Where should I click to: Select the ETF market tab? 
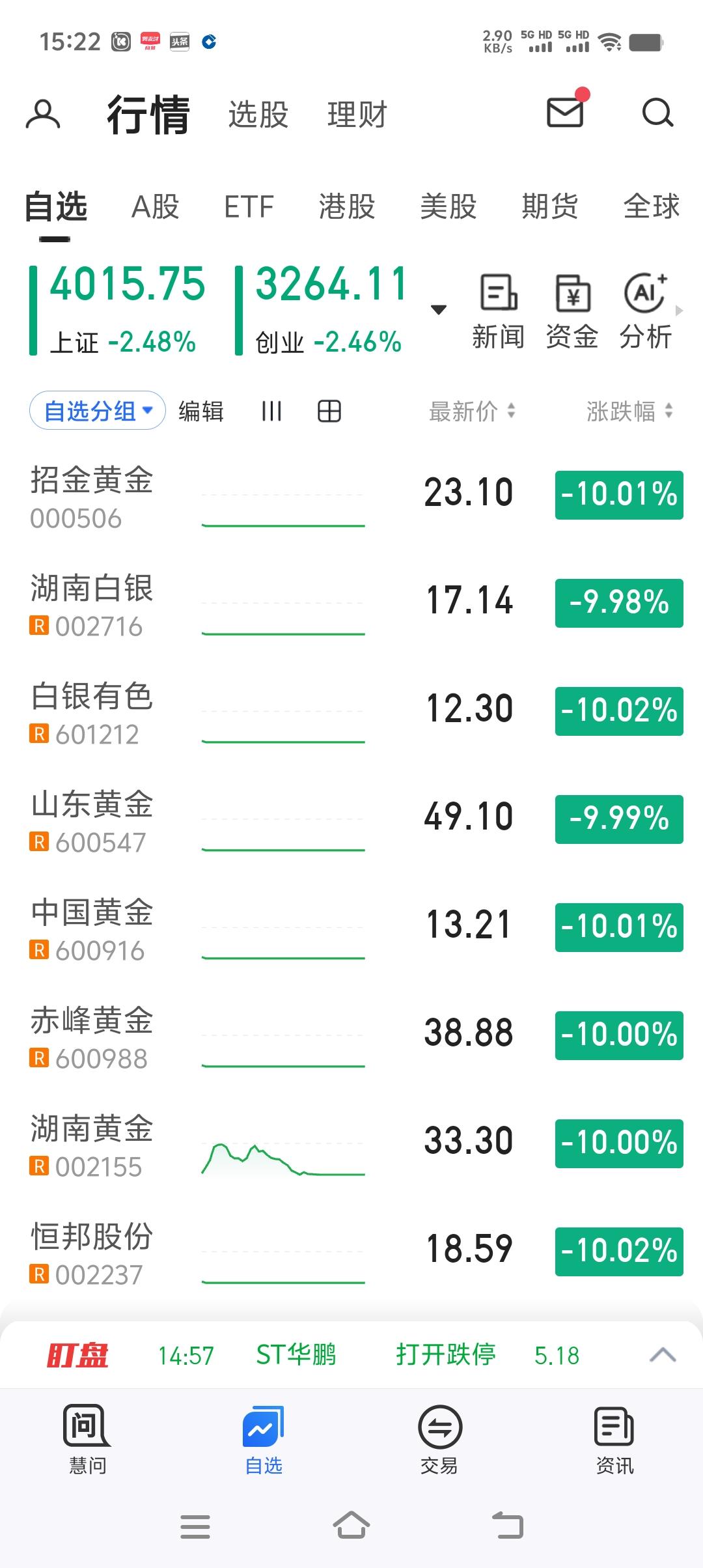249,207
